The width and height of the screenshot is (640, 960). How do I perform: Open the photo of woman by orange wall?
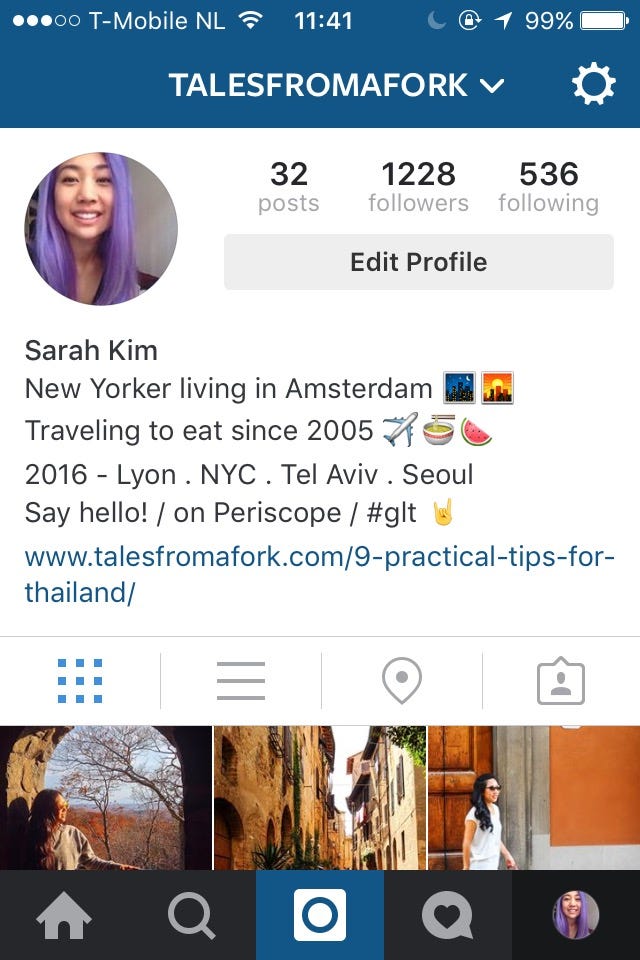(x=534, y=797)
